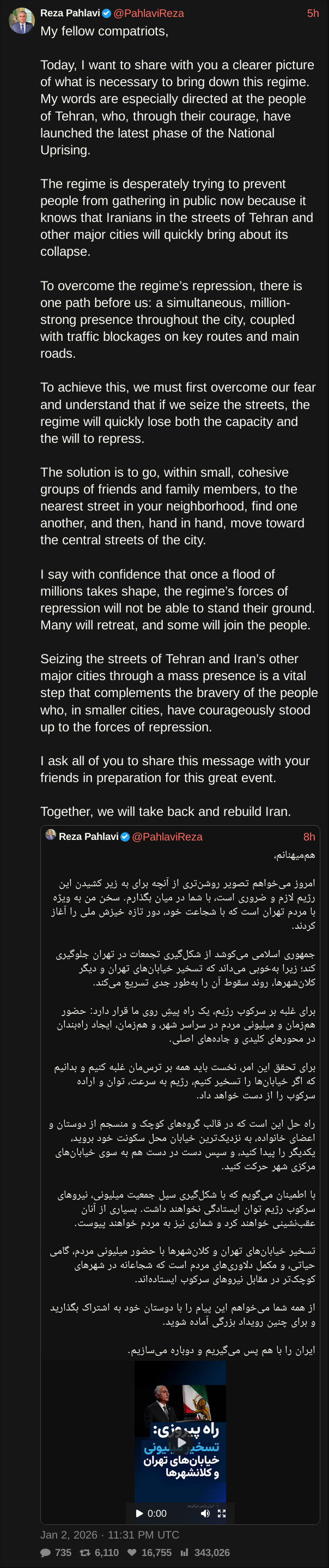The height and width of the screenshot is (1568, 329).
Task: Tap the @PahlaviReza handle in the quoted post
Action: tap(167, 836)
